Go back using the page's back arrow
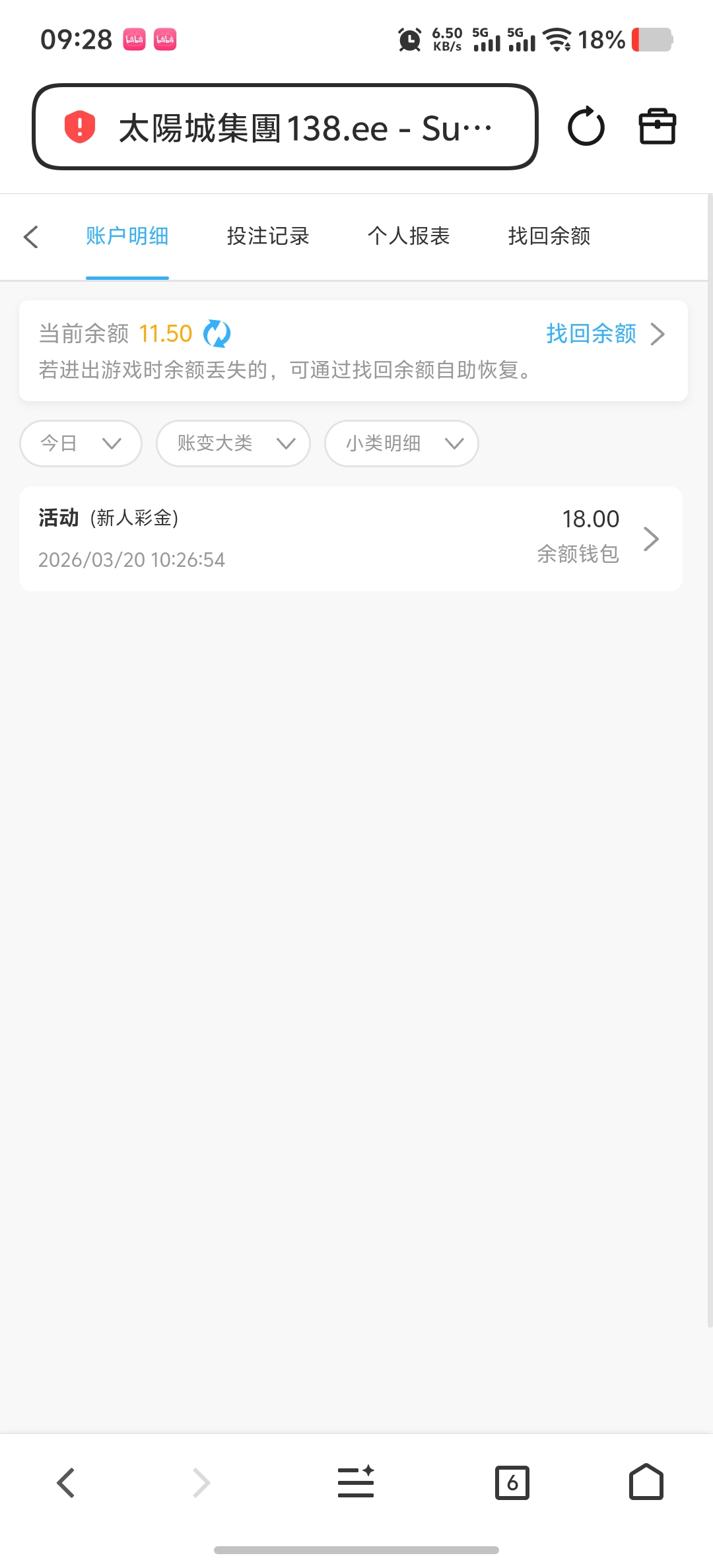This screenshot has width=713, height=1568. pos(31,236)
